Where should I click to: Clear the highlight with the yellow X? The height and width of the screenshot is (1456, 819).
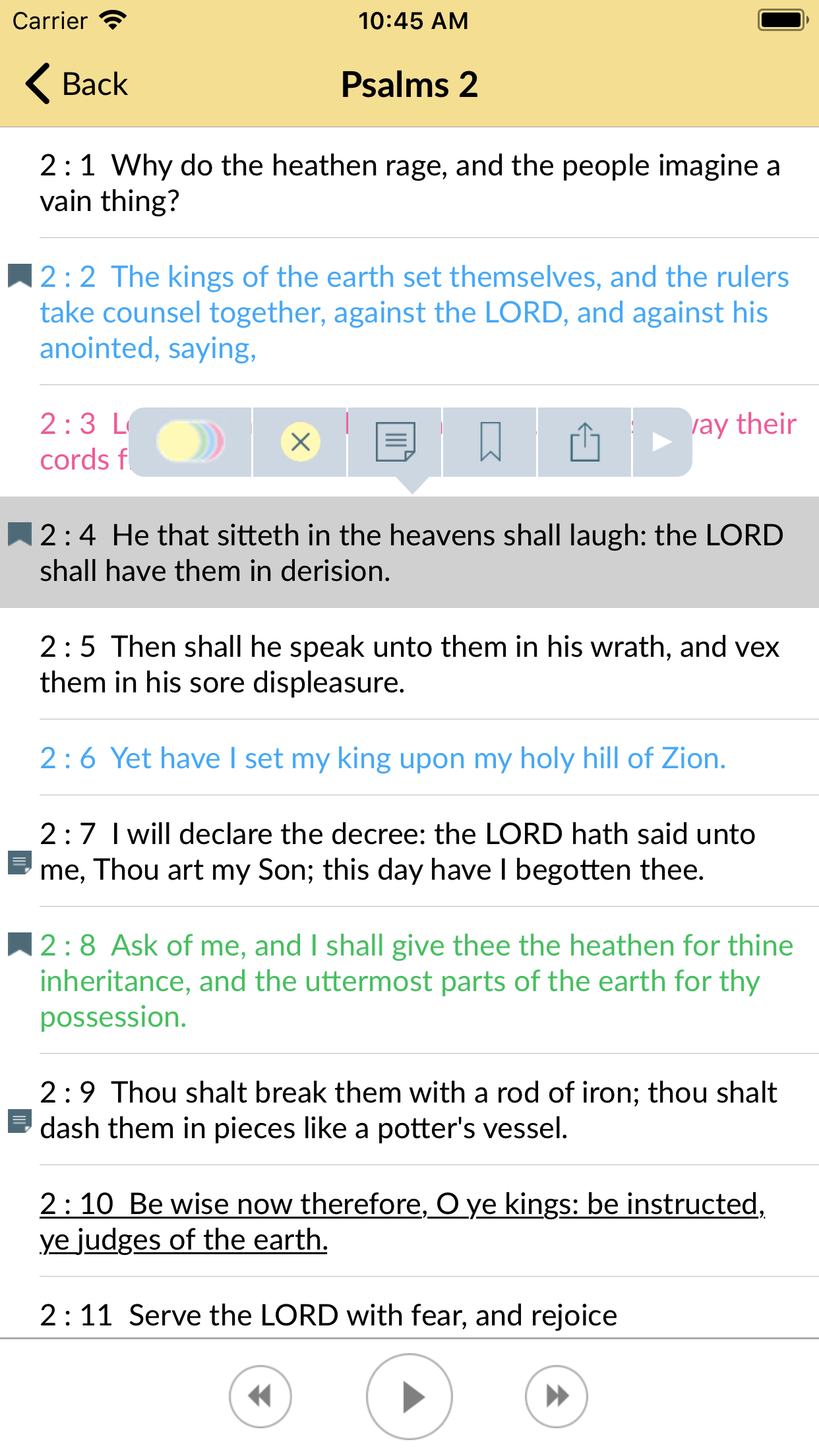(301, 442)
